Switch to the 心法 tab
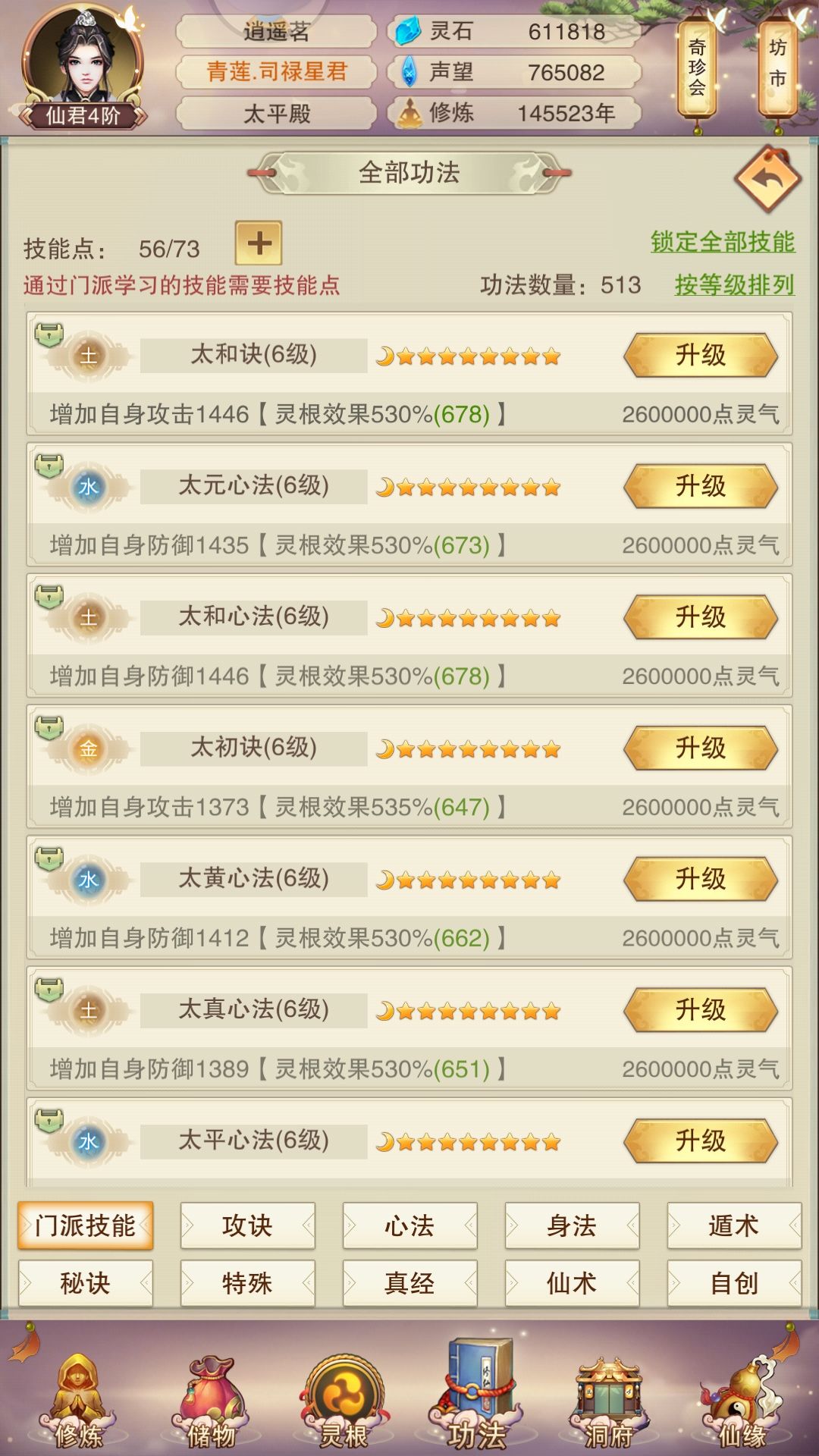The width and height of the screenshot is (819, 1456). 409,1225
